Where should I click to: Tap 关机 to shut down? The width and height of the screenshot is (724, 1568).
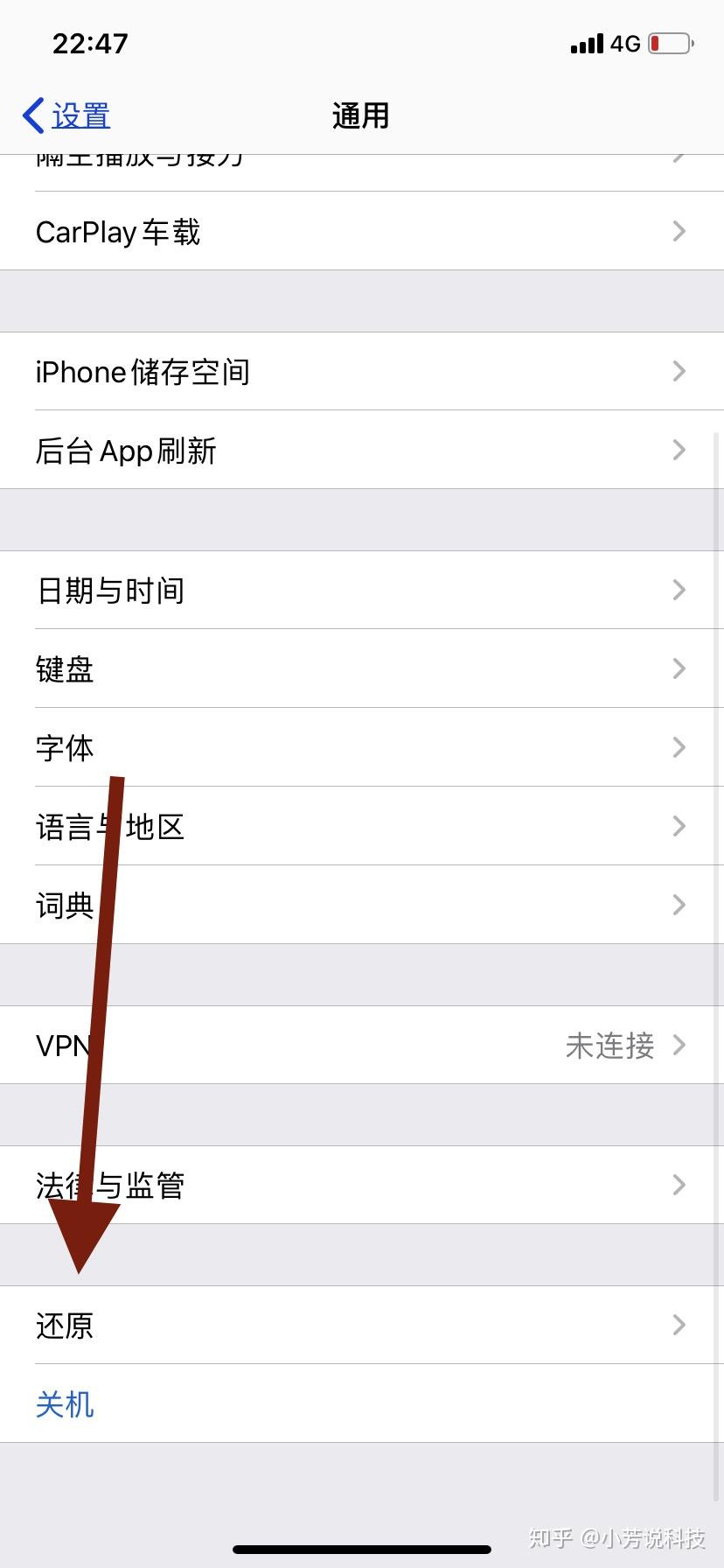[65, 1404]
